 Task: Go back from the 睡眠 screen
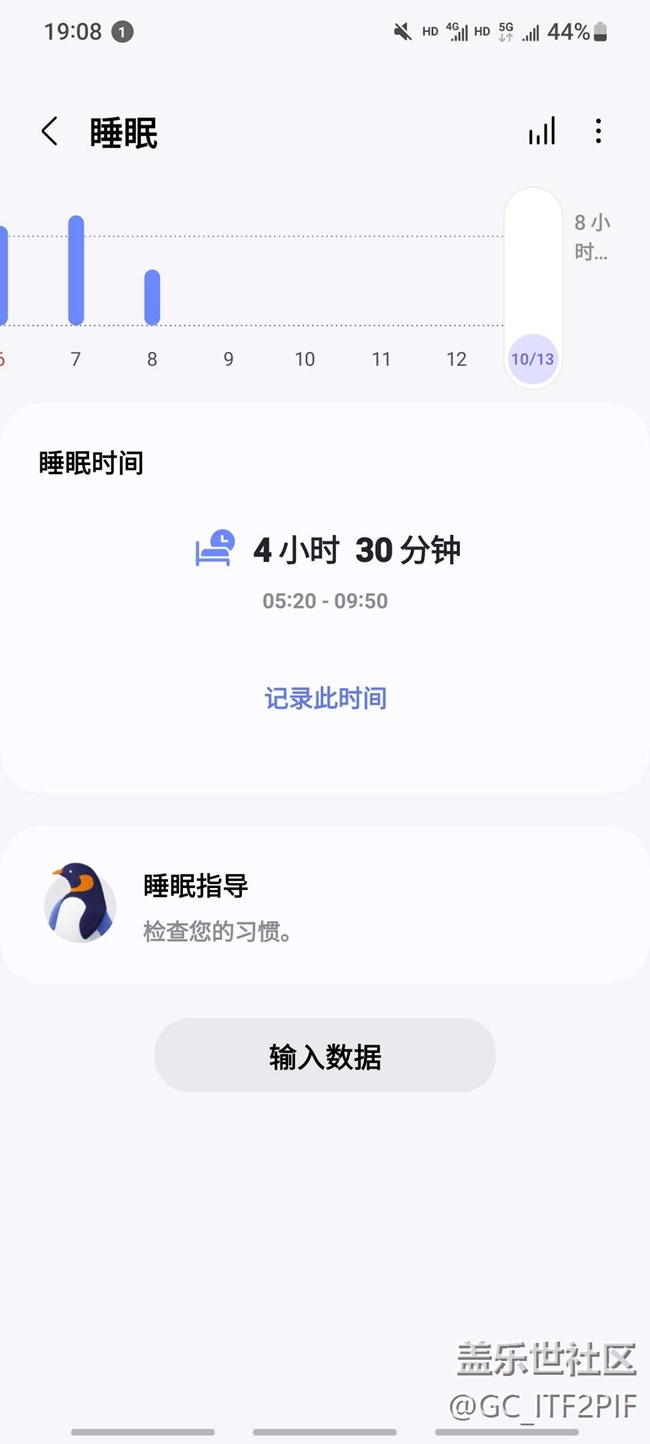coord(49,132)
